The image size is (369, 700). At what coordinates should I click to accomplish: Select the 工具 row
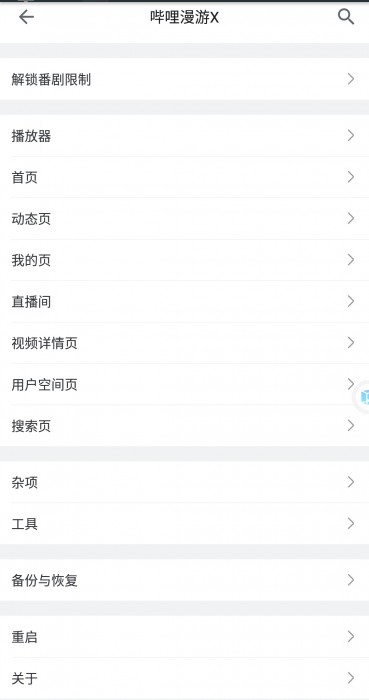[184, 524]
